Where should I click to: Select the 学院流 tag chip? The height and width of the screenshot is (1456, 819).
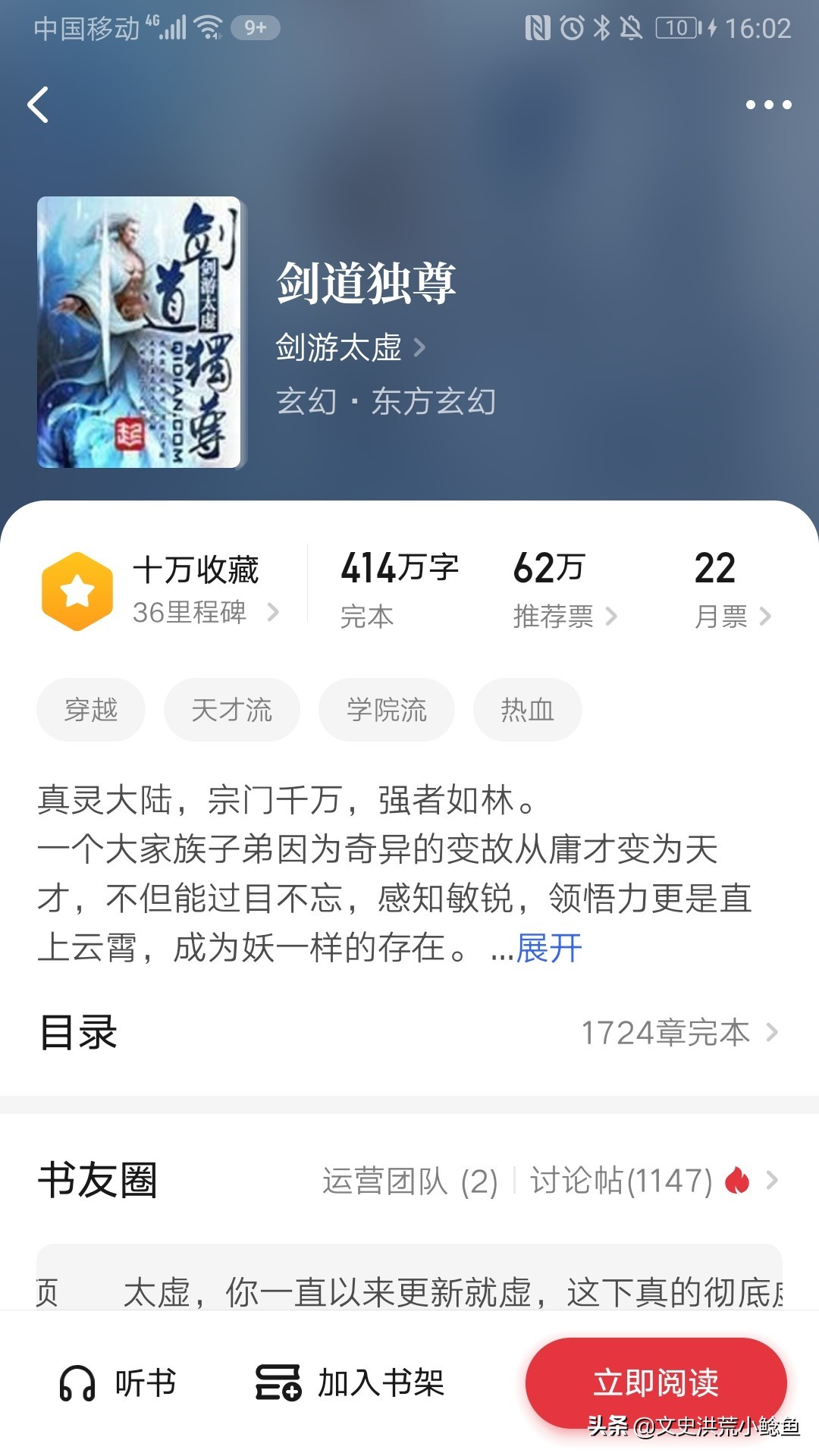point(386,710)
